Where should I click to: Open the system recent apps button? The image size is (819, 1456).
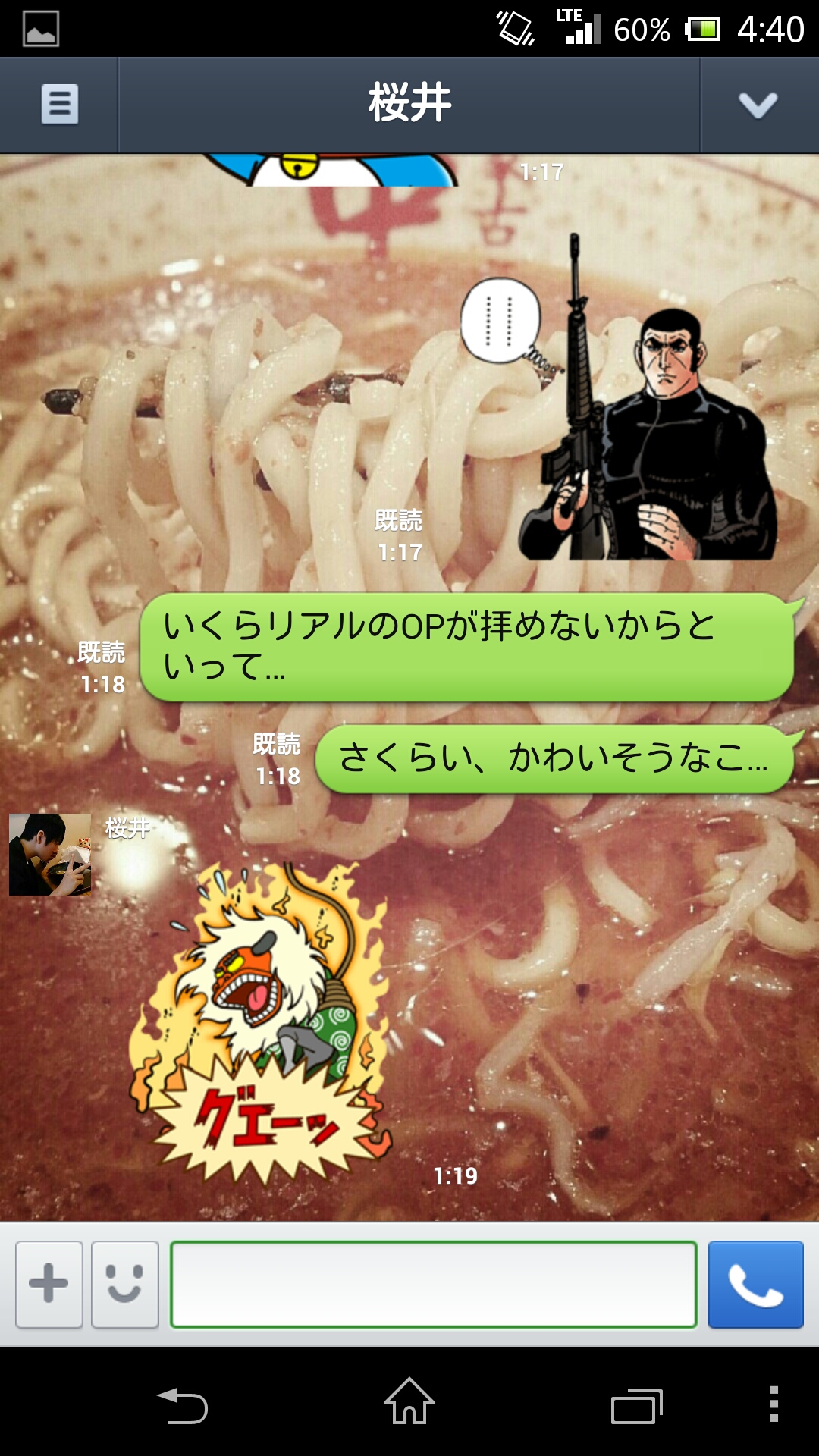point(637,1404)
